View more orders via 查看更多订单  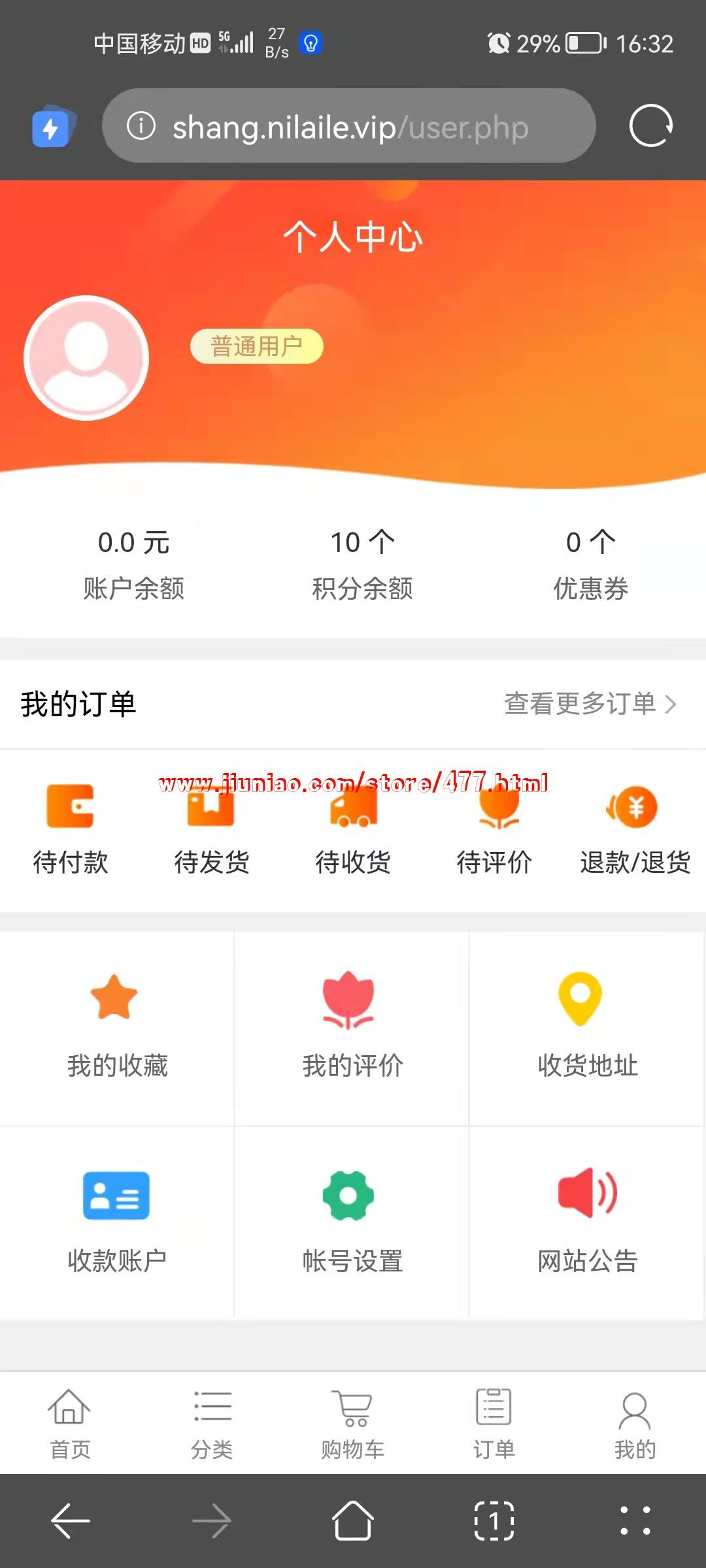pos(589,704)
